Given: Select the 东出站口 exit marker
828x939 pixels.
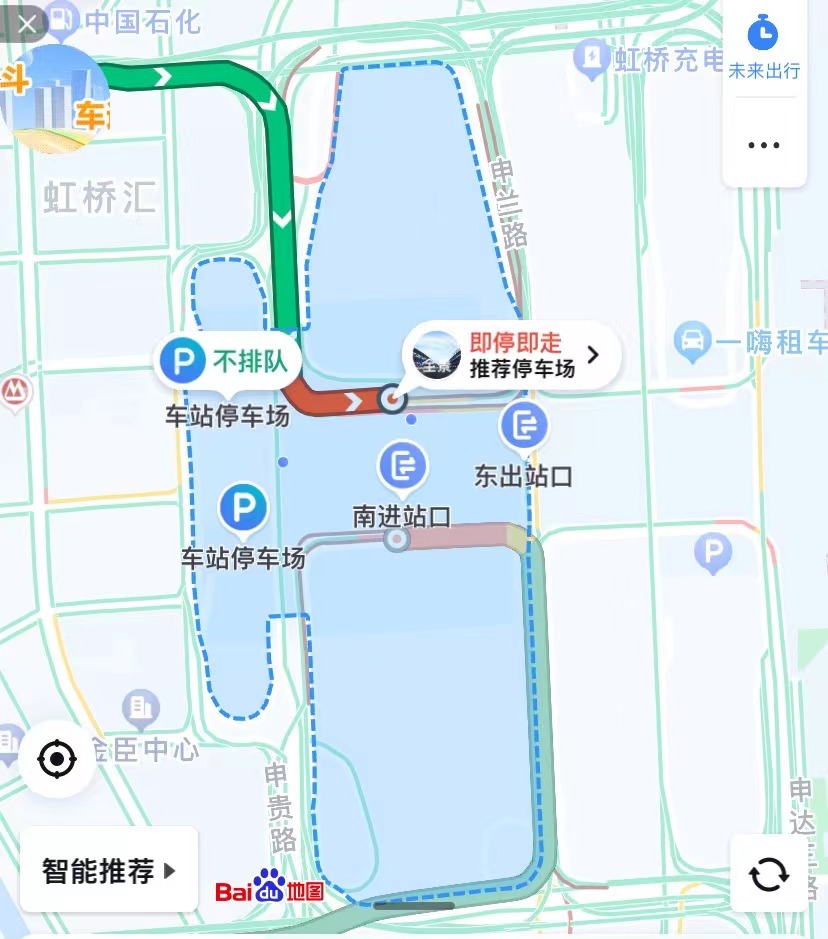Looking at the screenshot, I should click(x=524, y=428).
